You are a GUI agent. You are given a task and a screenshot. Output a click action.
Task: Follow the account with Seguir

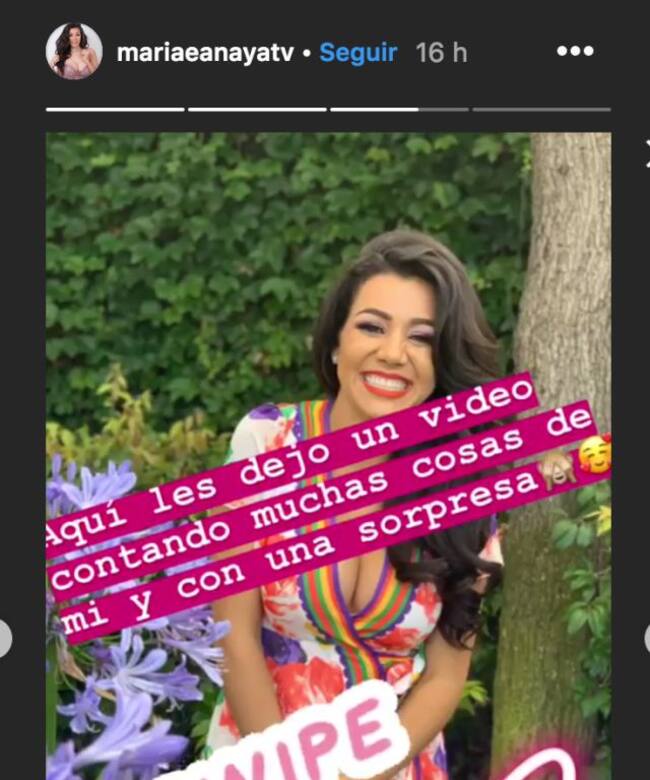[x=357, y=53]
